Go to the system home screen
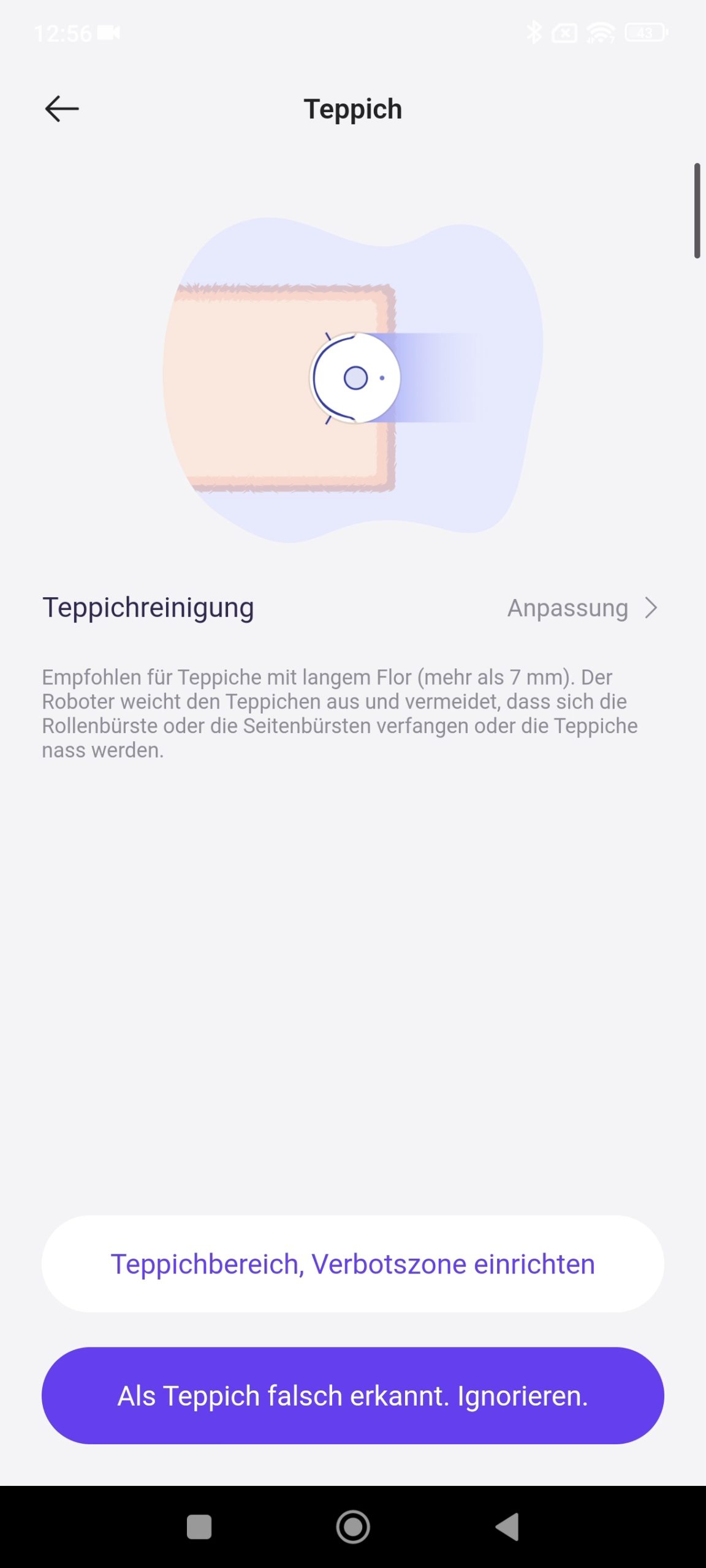The height and width of the screenshot is (1568, 706). [x=353, y=1527]
